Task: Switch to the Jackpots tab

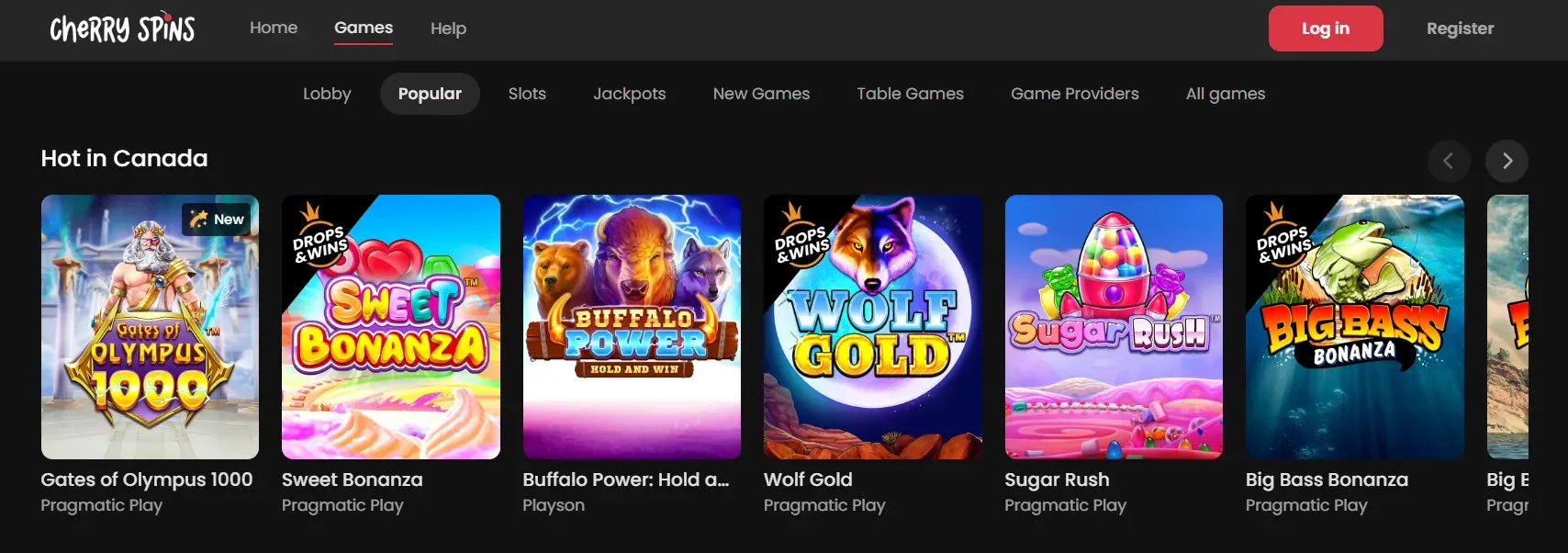Action: coord(629,94)
